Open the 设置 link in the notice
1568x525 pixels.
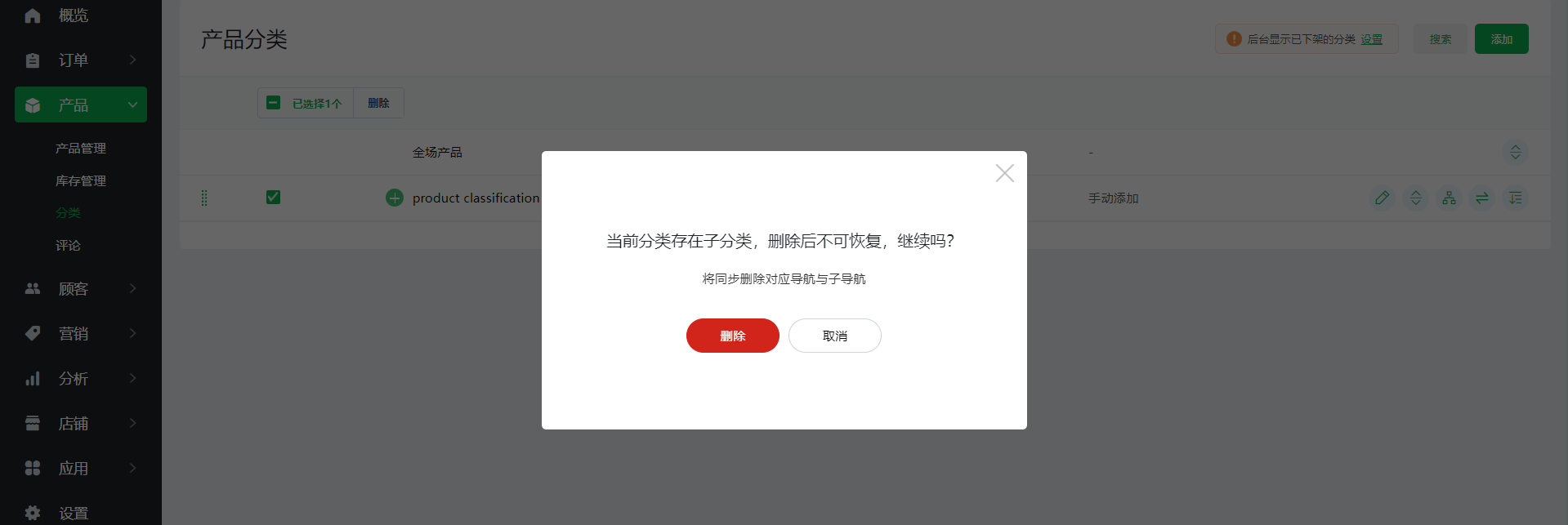[1371, 39]
